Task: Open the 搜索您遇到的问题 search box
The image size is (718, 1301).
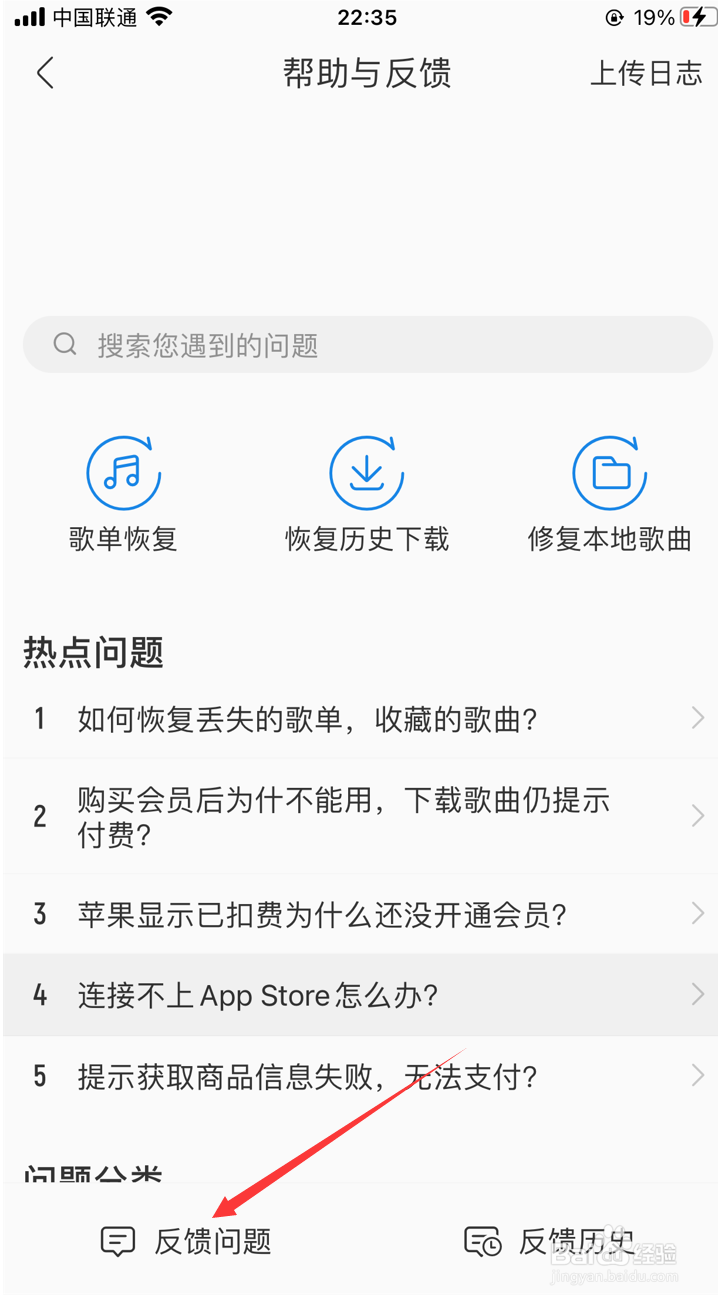Action: pos(366,345)
